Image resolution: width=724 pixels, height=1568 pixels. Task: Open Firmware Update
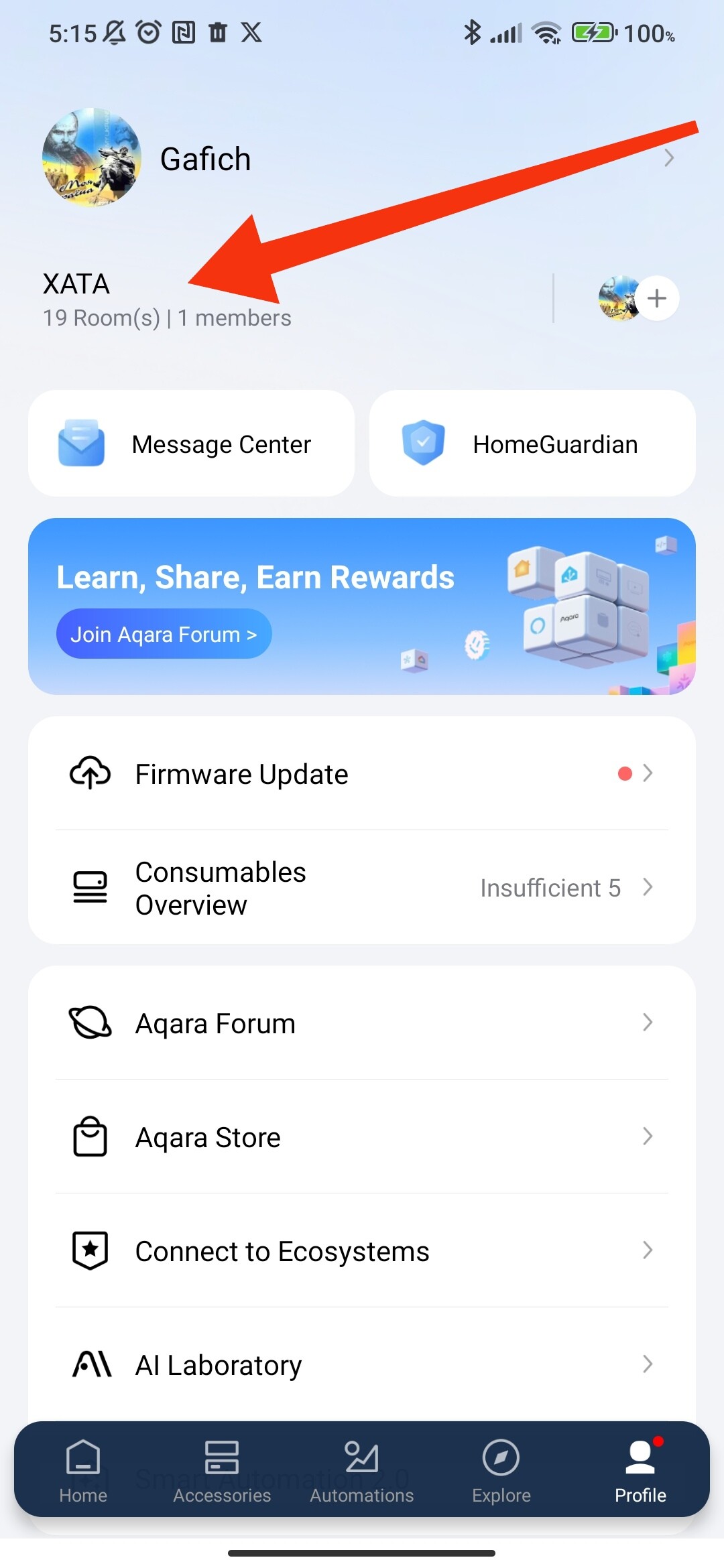tap(362, 774)
